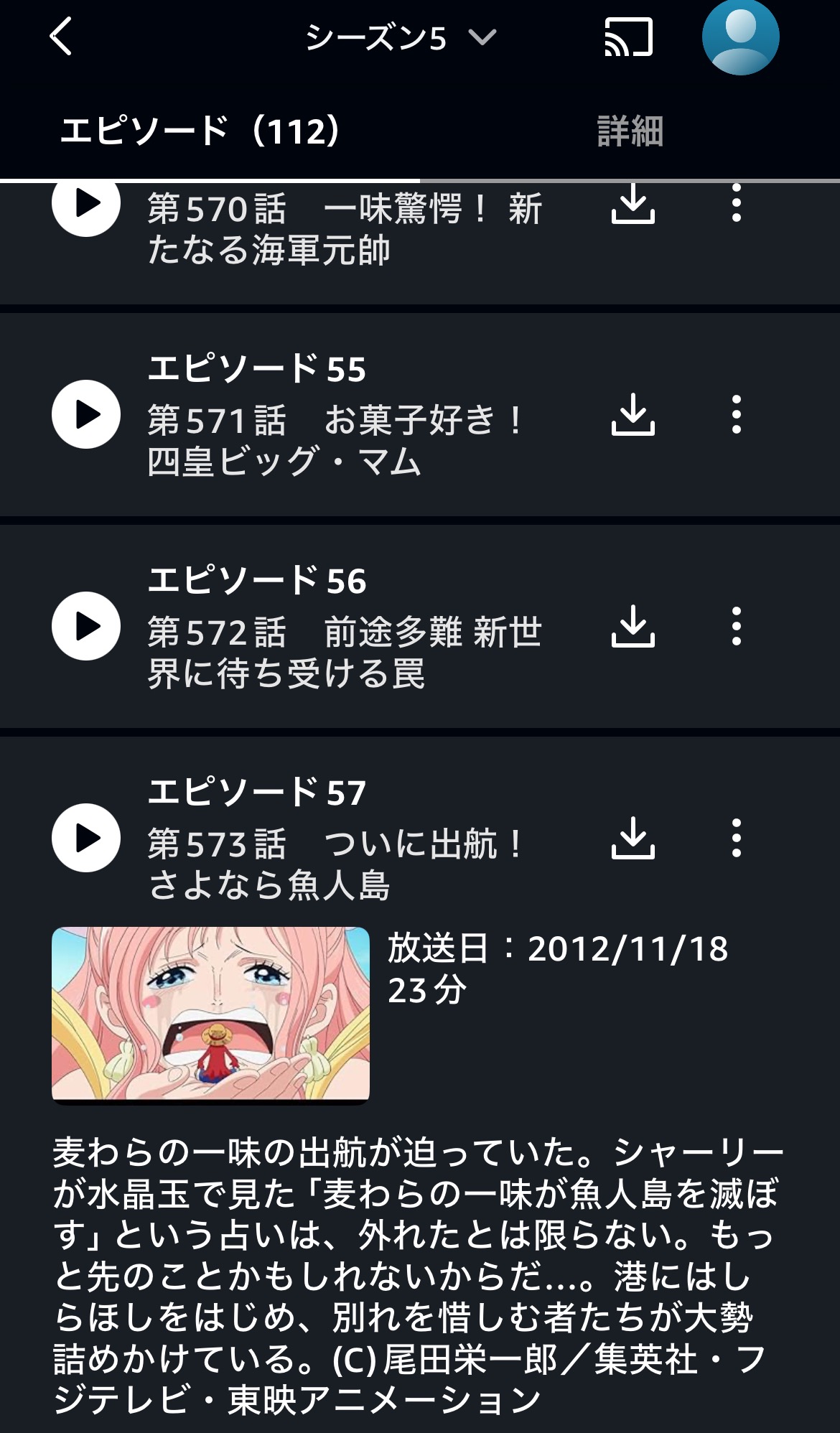The width and height of the screenshot is (840, 1433).
Task: Open the profile avatar
Action: coord(740,36)
